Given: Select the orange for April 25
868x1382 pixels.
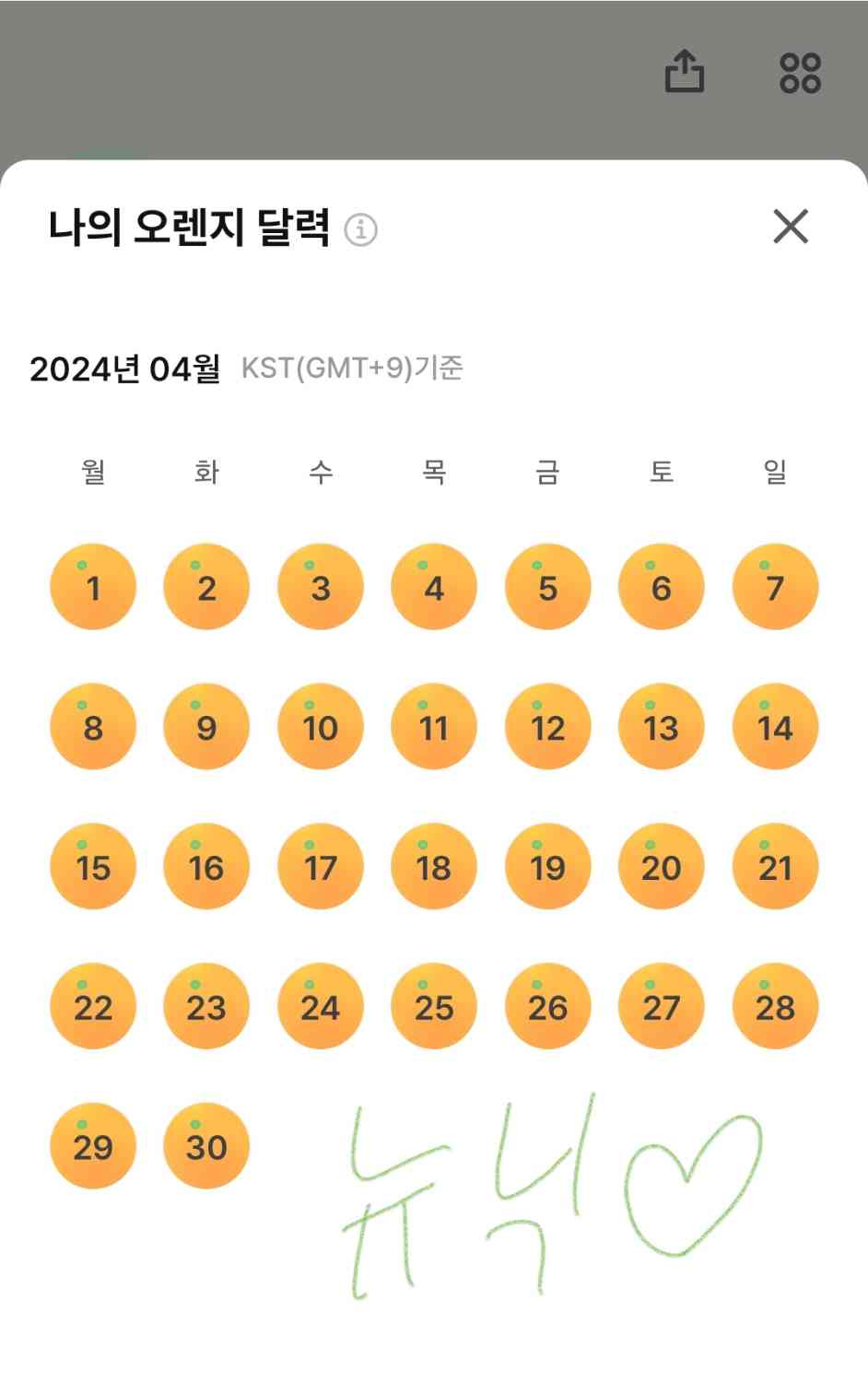Looking at the screenshot, I should pyautogui.click(x=433, y=1007).
